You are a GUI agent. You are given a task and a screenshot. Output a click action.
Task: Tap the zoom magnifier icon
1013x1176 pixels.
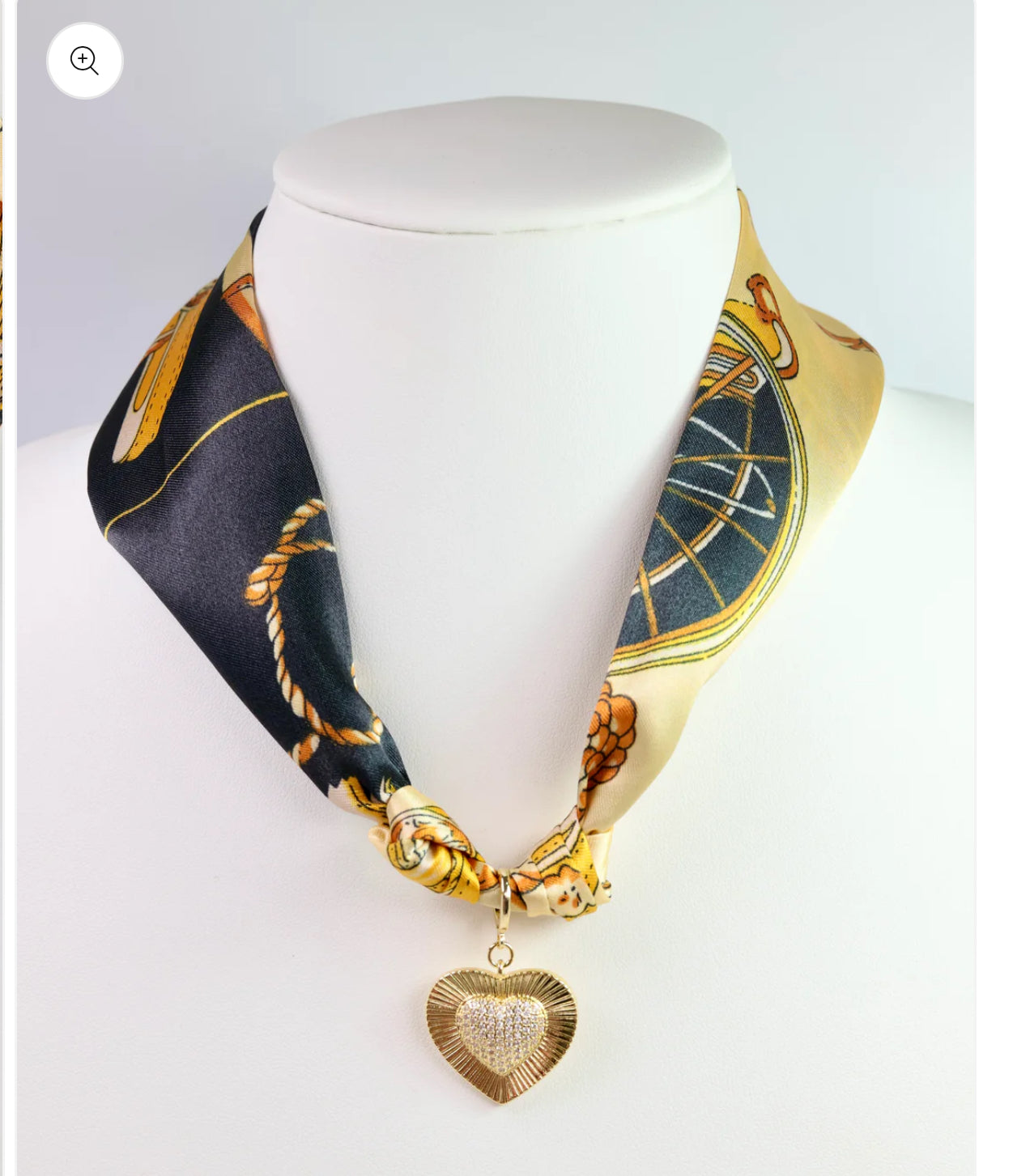(84, 61)
